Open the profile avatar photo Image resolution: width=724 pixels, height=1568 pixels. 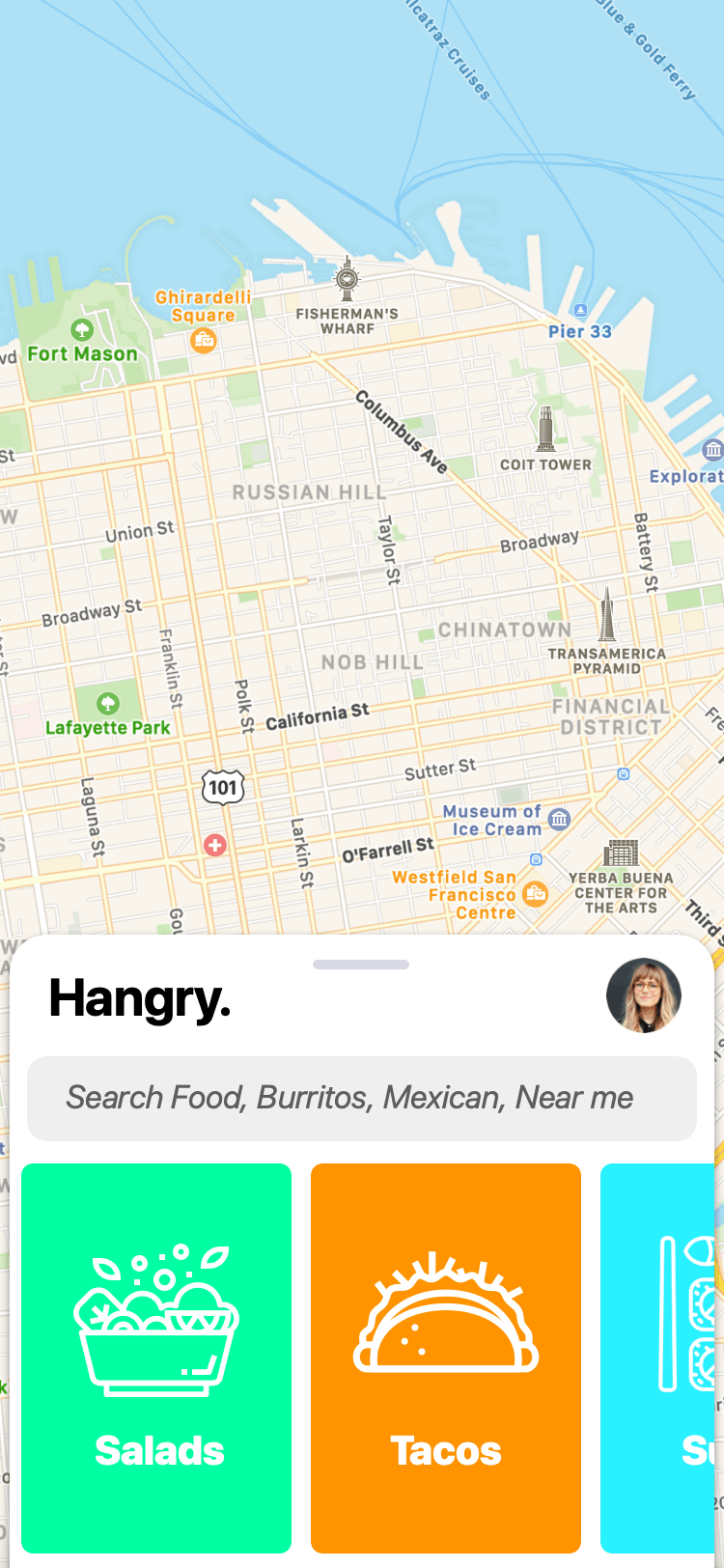point(644,995)
